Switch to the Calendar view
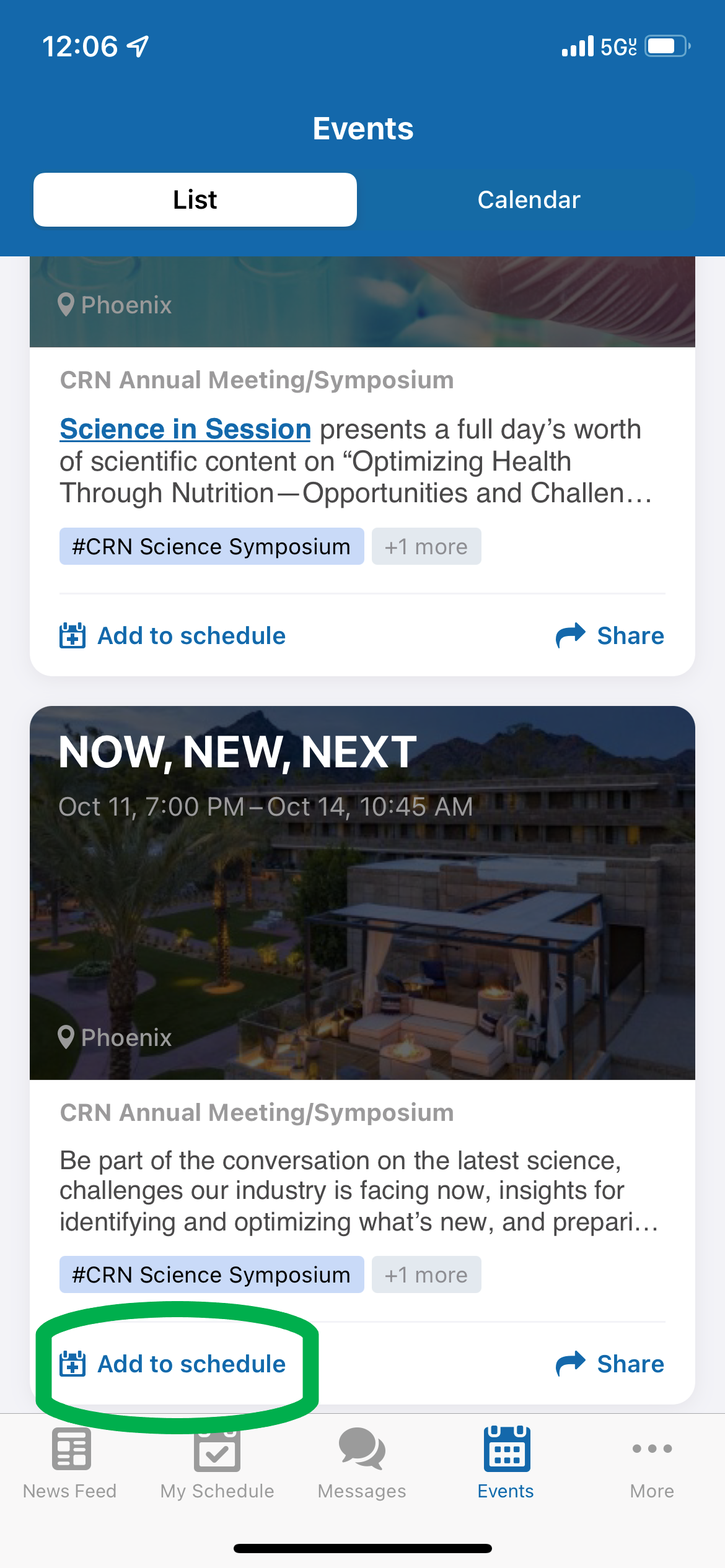Screen dimensions: 725x1568 click(x=529, y=199)
